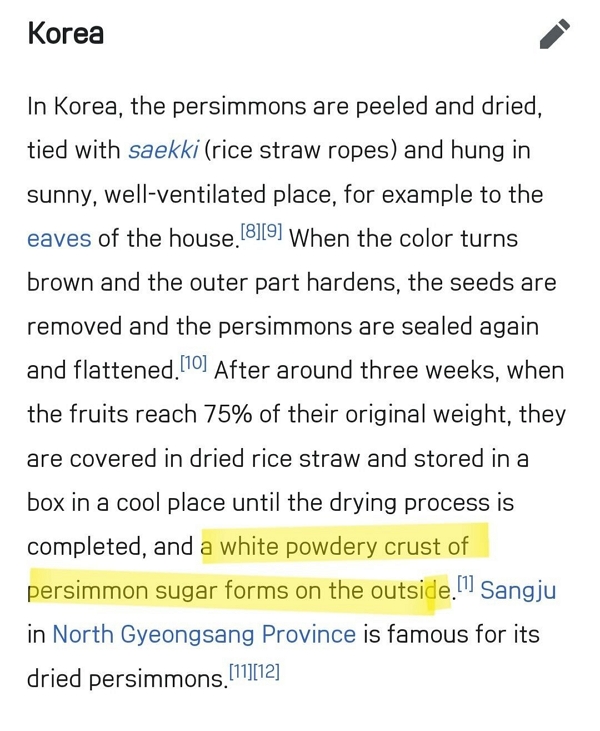600x731 pixels.
Task: Show reference [1] after 'the outside'
Action: click(x=465, y=585)
